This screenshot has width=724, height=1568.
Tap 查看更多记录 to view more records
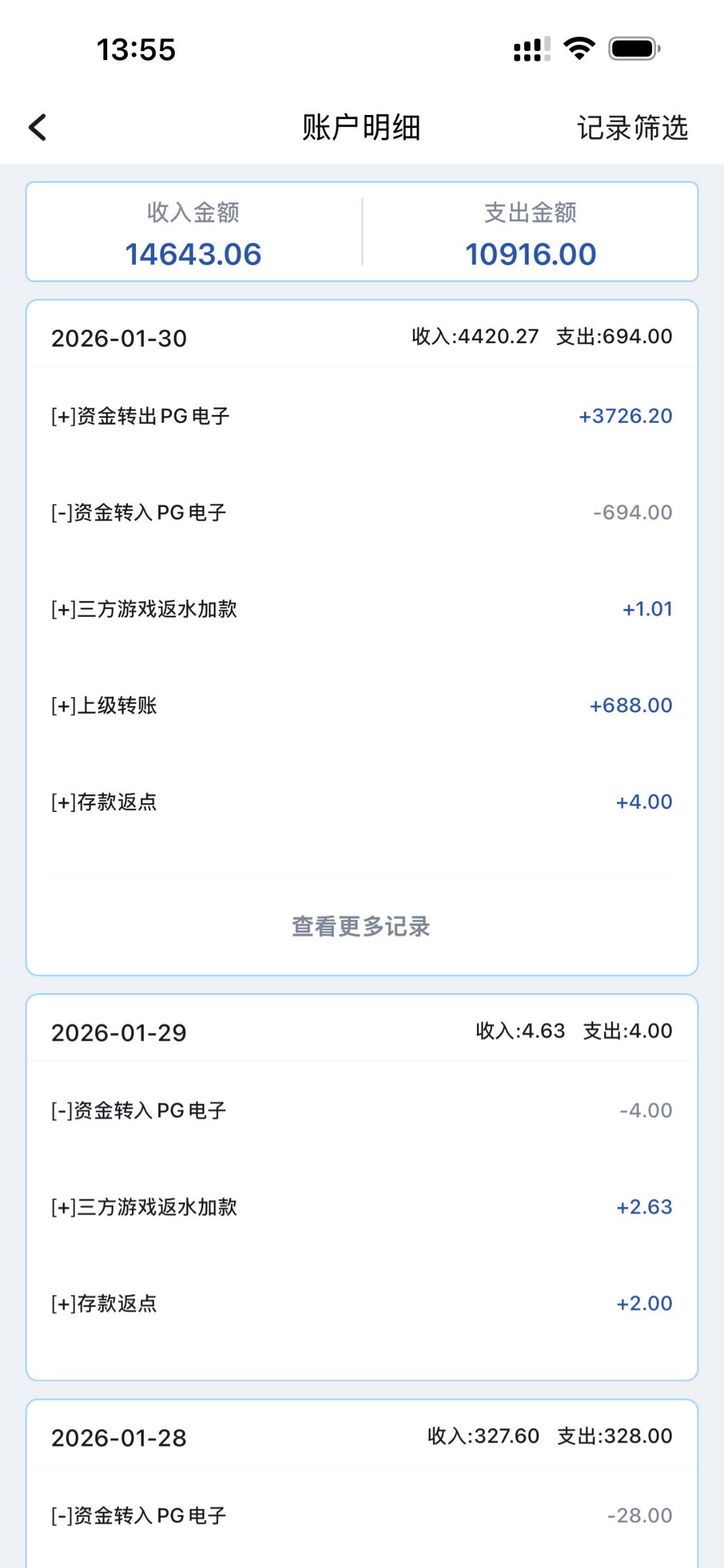(361, 926)
